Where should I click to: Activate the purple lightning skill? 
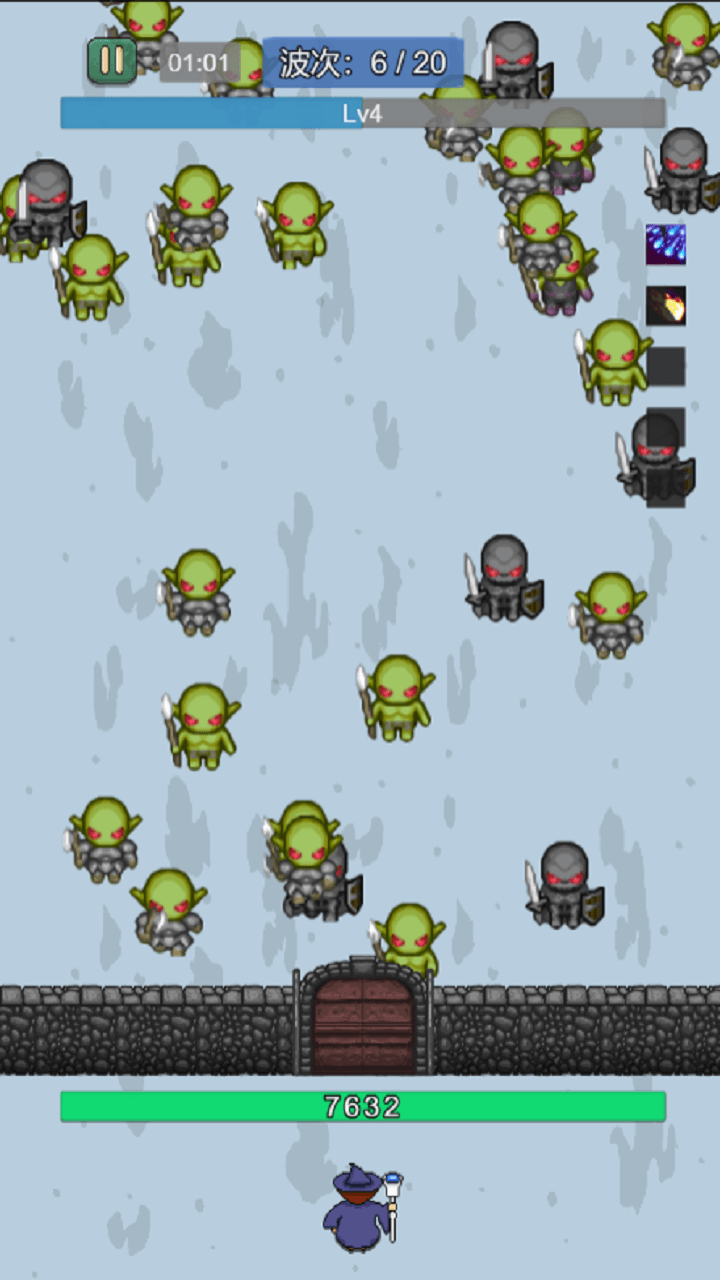(666, 245)
